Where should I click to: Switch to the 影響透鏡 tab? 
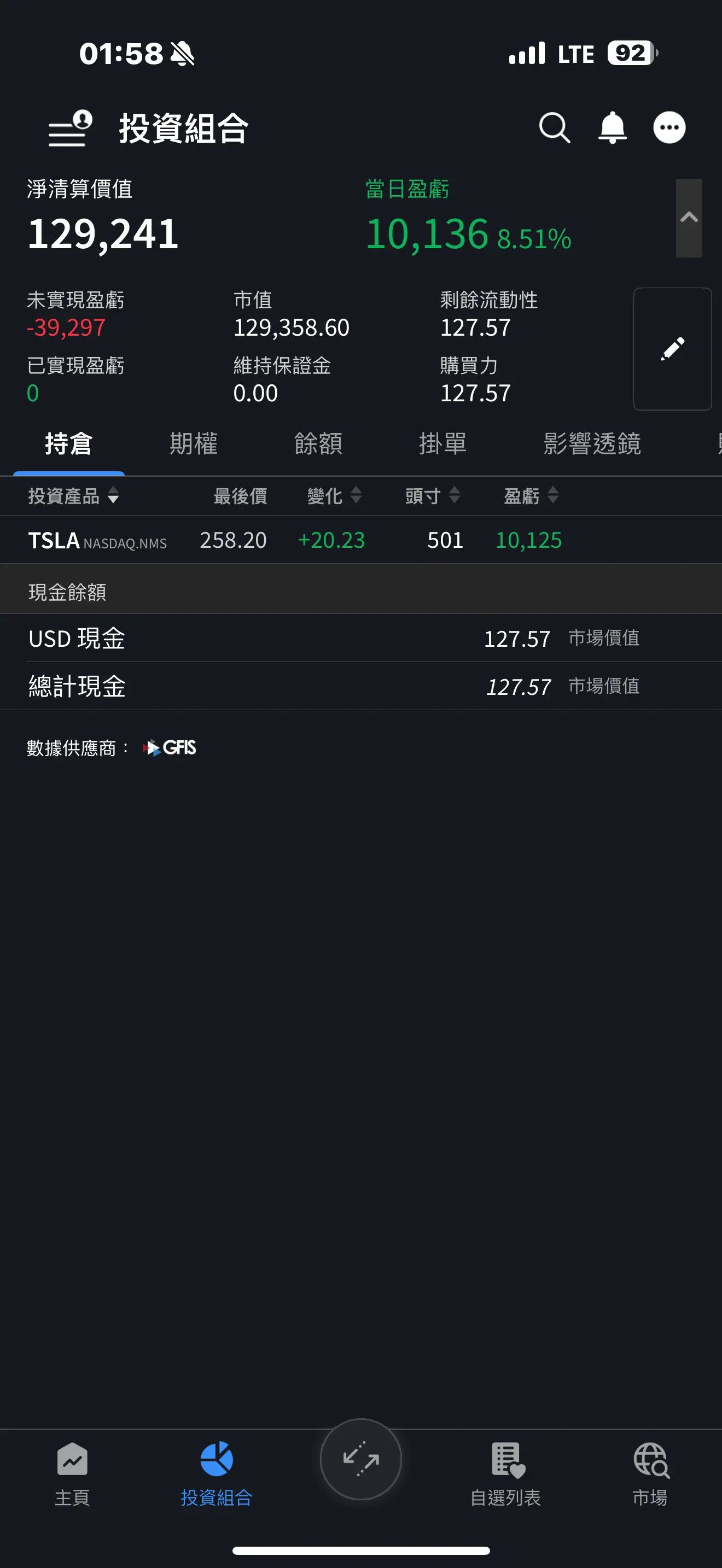(592, 444)
